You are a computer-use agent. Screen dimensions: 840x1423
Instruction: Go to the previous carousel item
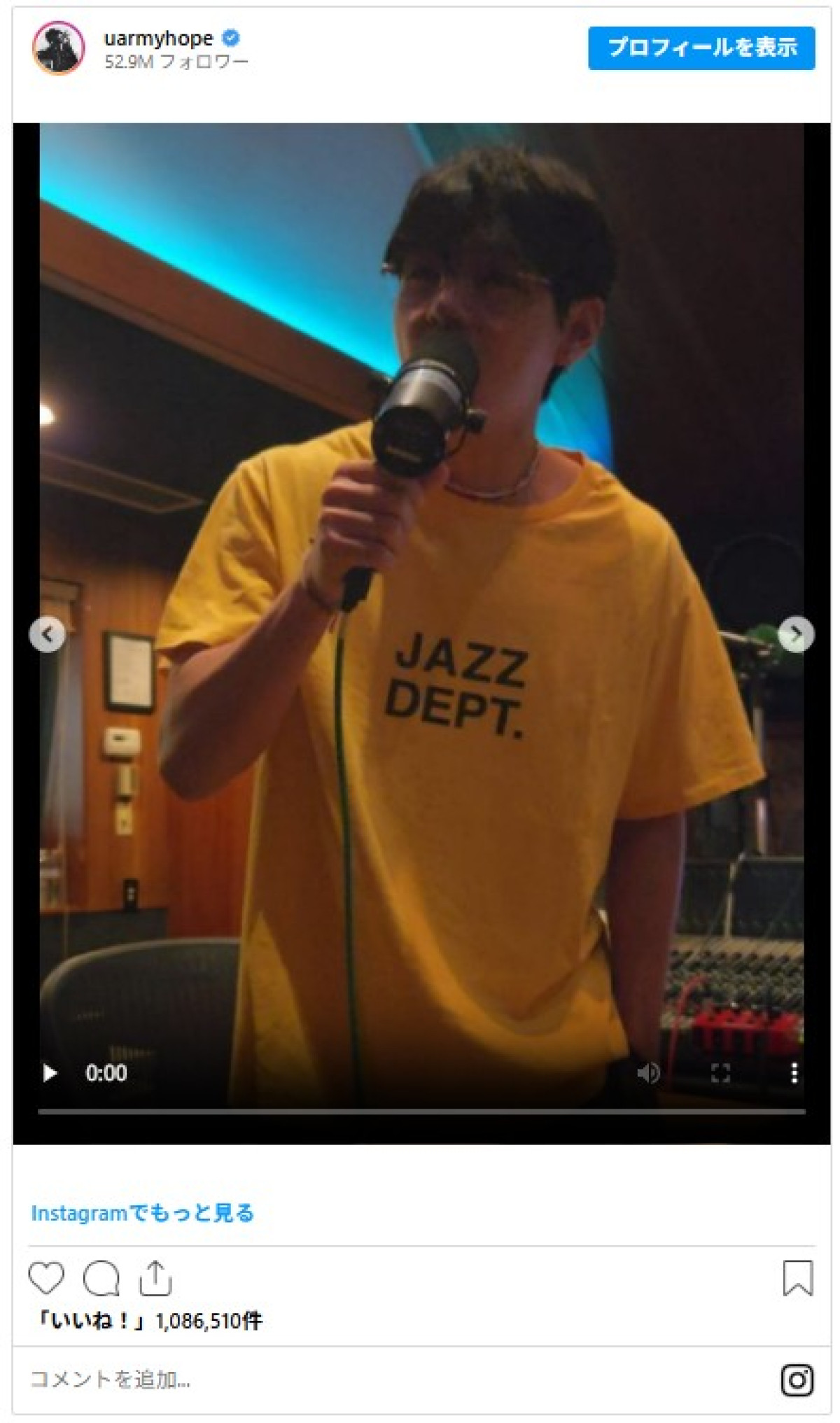[47, 634]
